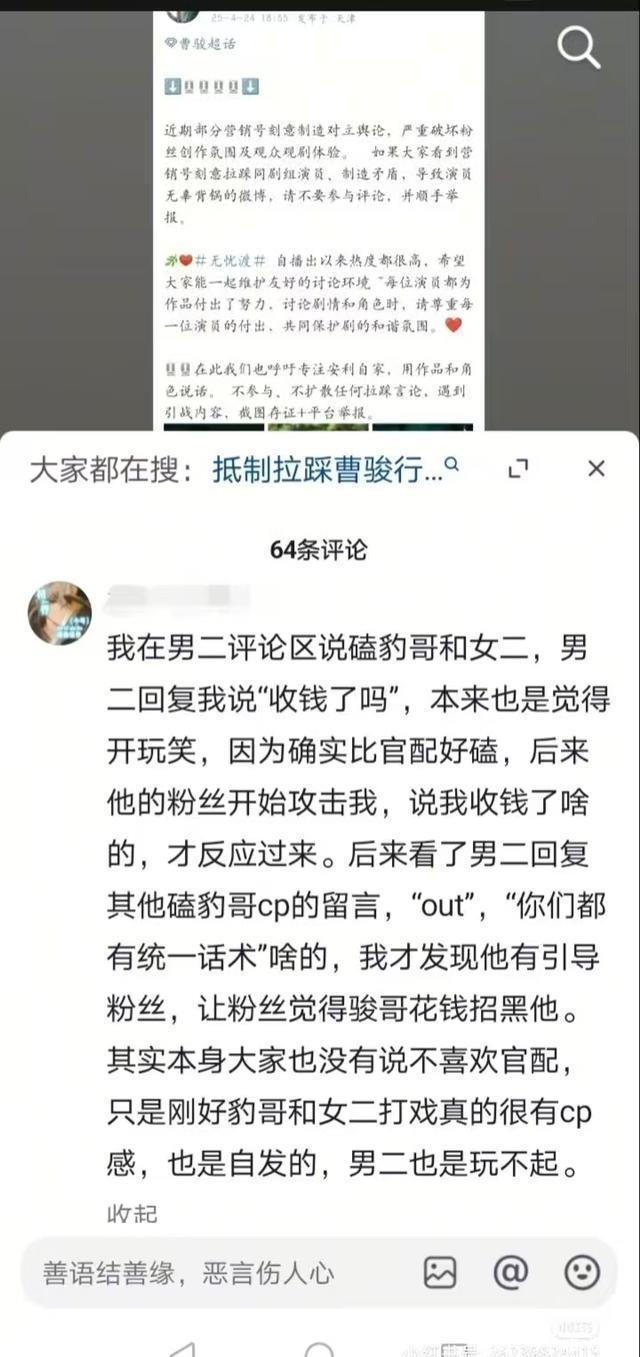Screen dimensions: 640x1357
Task: Close the comments panel
Action: click(596, 468)
